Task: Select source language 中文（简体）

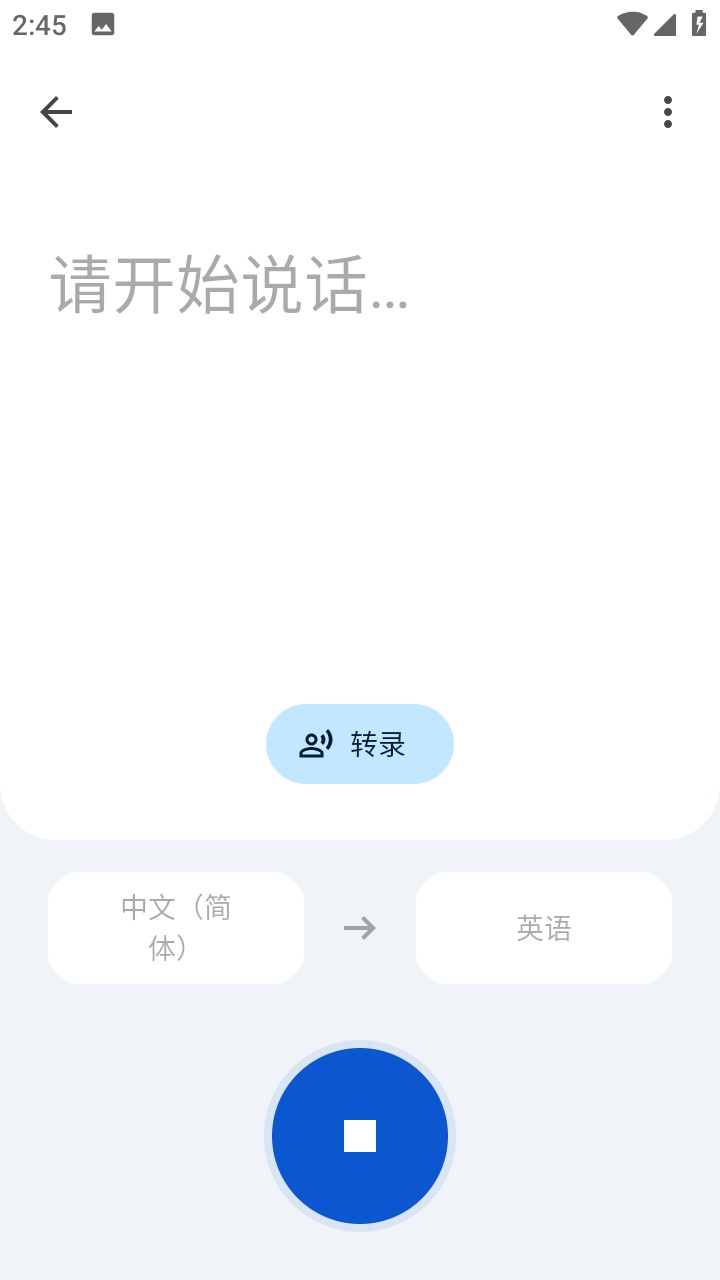Action: tap(176, 928)
